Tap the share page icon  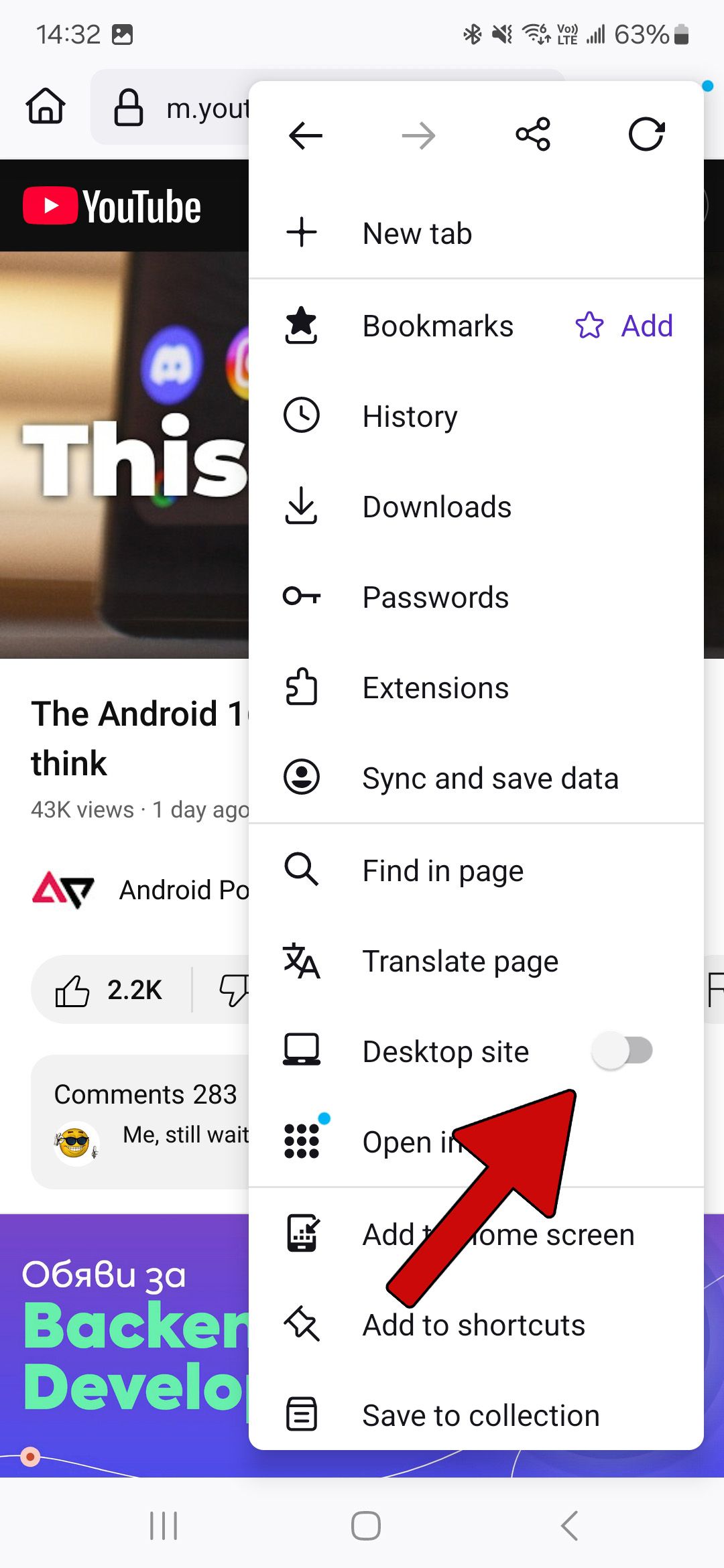533,135
